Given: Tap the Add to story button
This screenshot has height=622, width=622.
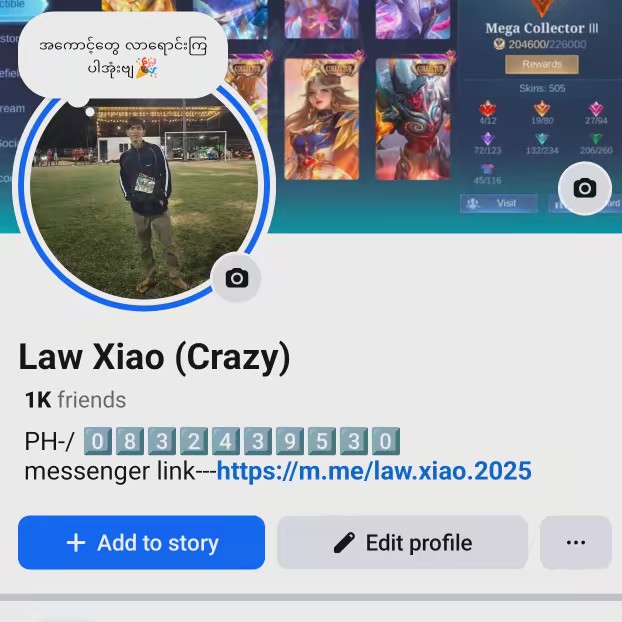Looking at the screenshot, I should pyautogui.click(x=141, y=543).
